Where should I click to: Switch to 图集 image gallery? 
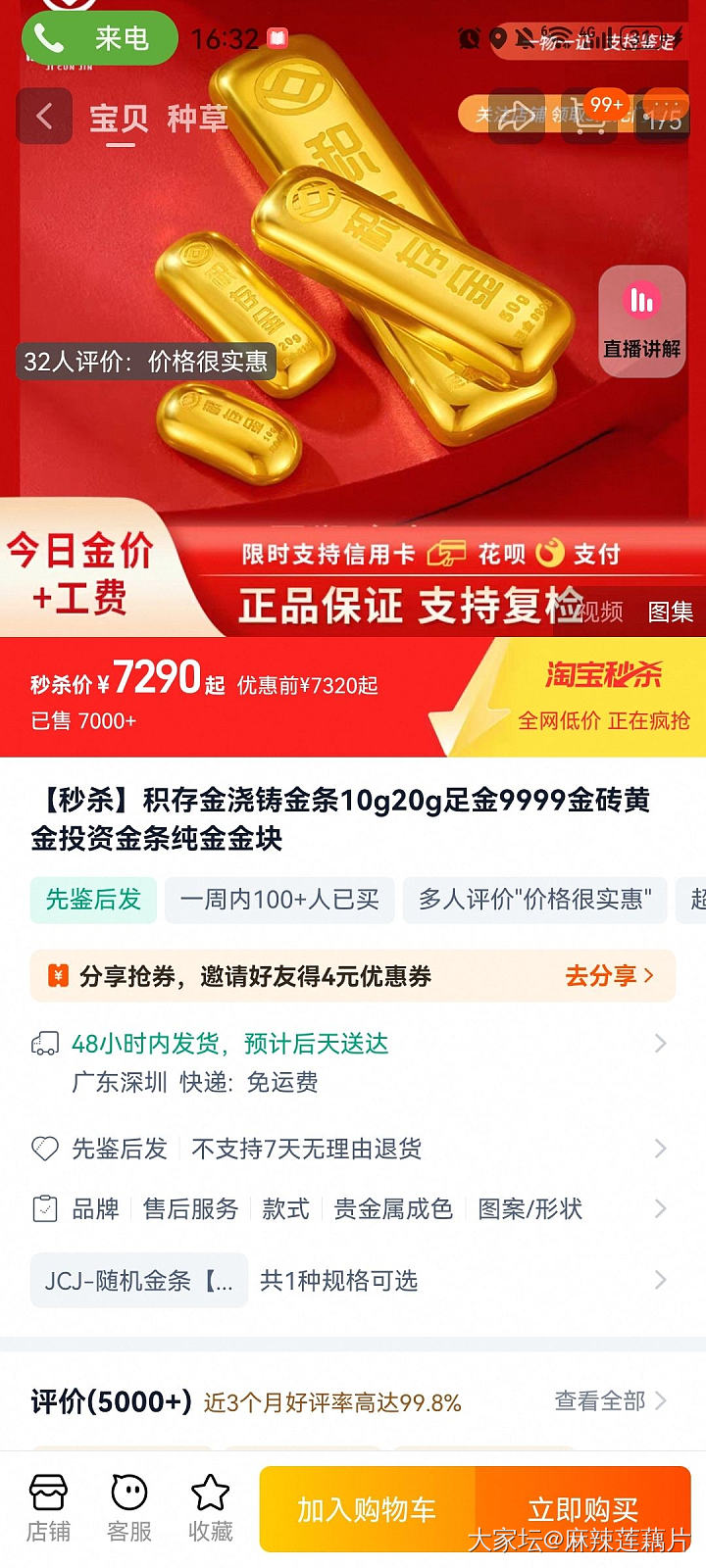coord(671,612)
